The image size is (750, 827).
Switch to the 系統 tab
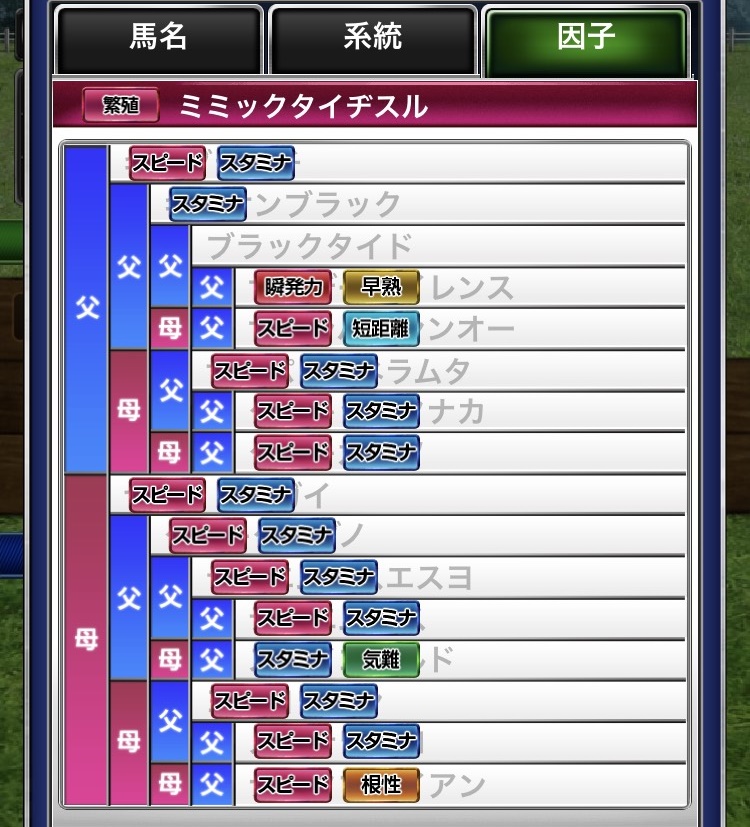coord(372,39)
